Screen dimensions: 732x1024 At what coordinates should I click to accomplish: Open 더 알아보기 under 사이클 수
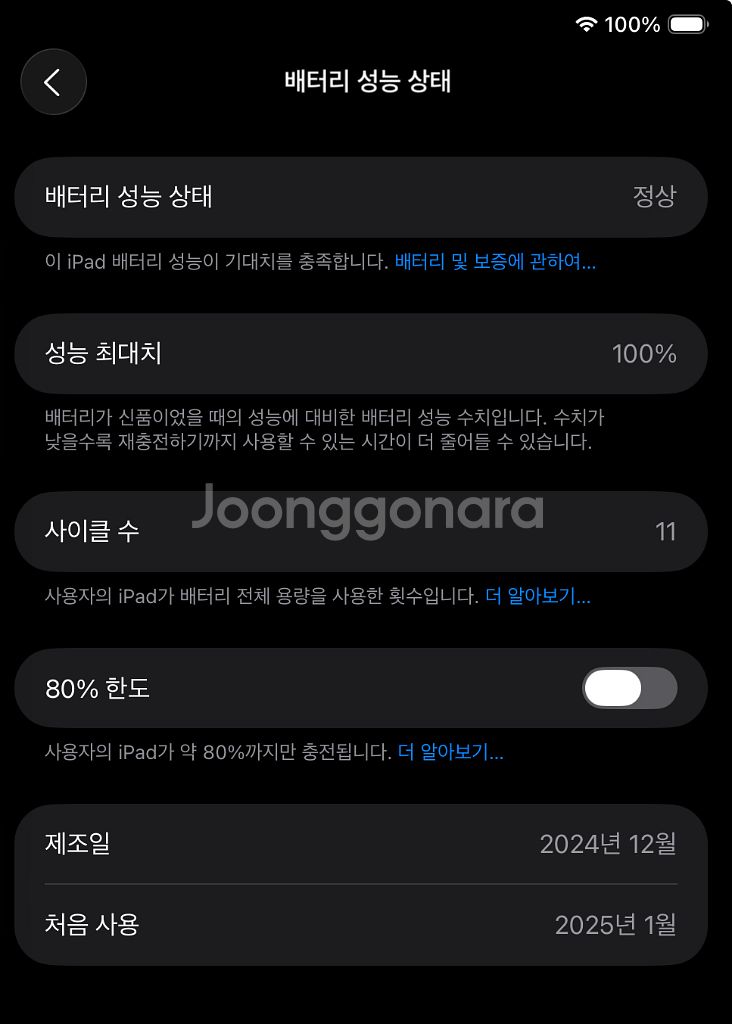click(537, 597)
